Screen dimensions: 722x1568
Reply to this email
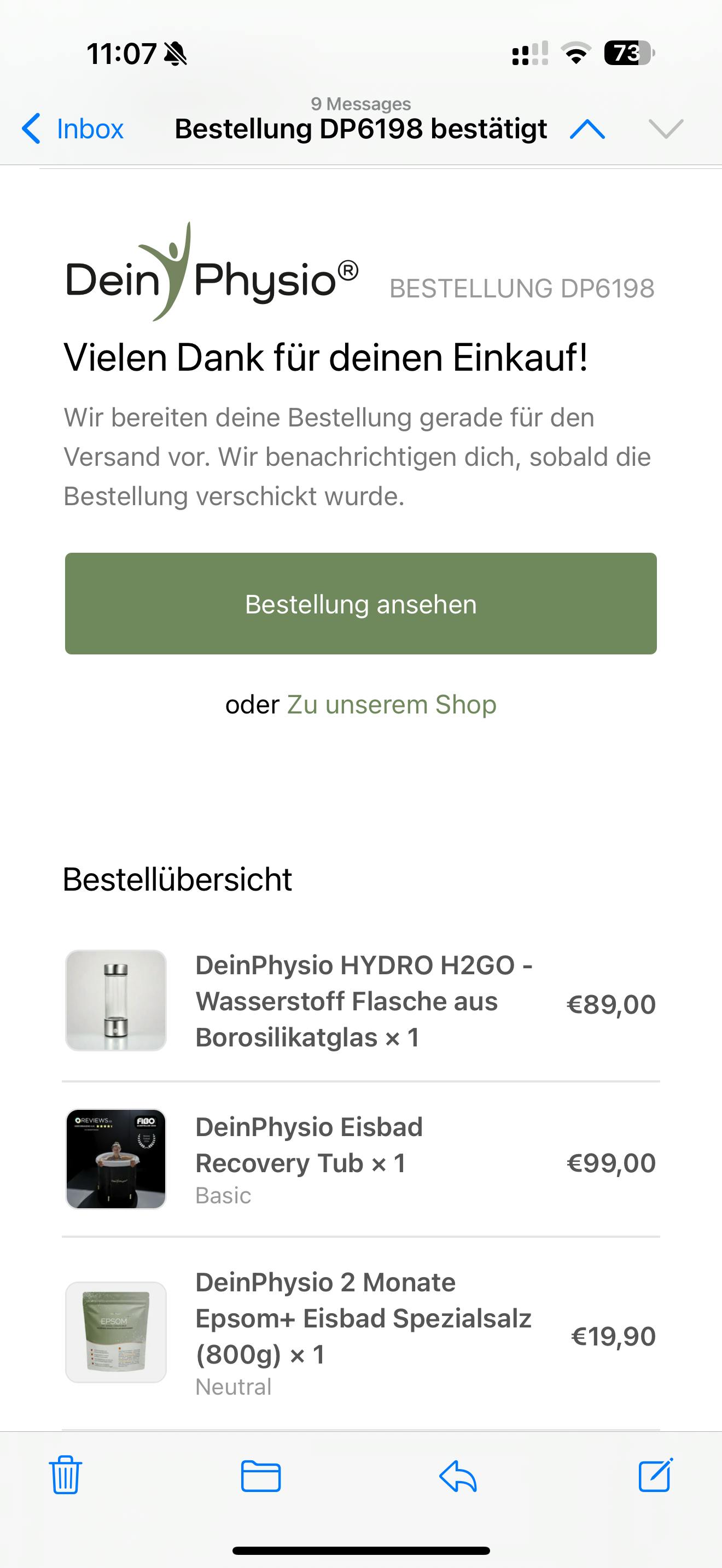(458, 1477)
